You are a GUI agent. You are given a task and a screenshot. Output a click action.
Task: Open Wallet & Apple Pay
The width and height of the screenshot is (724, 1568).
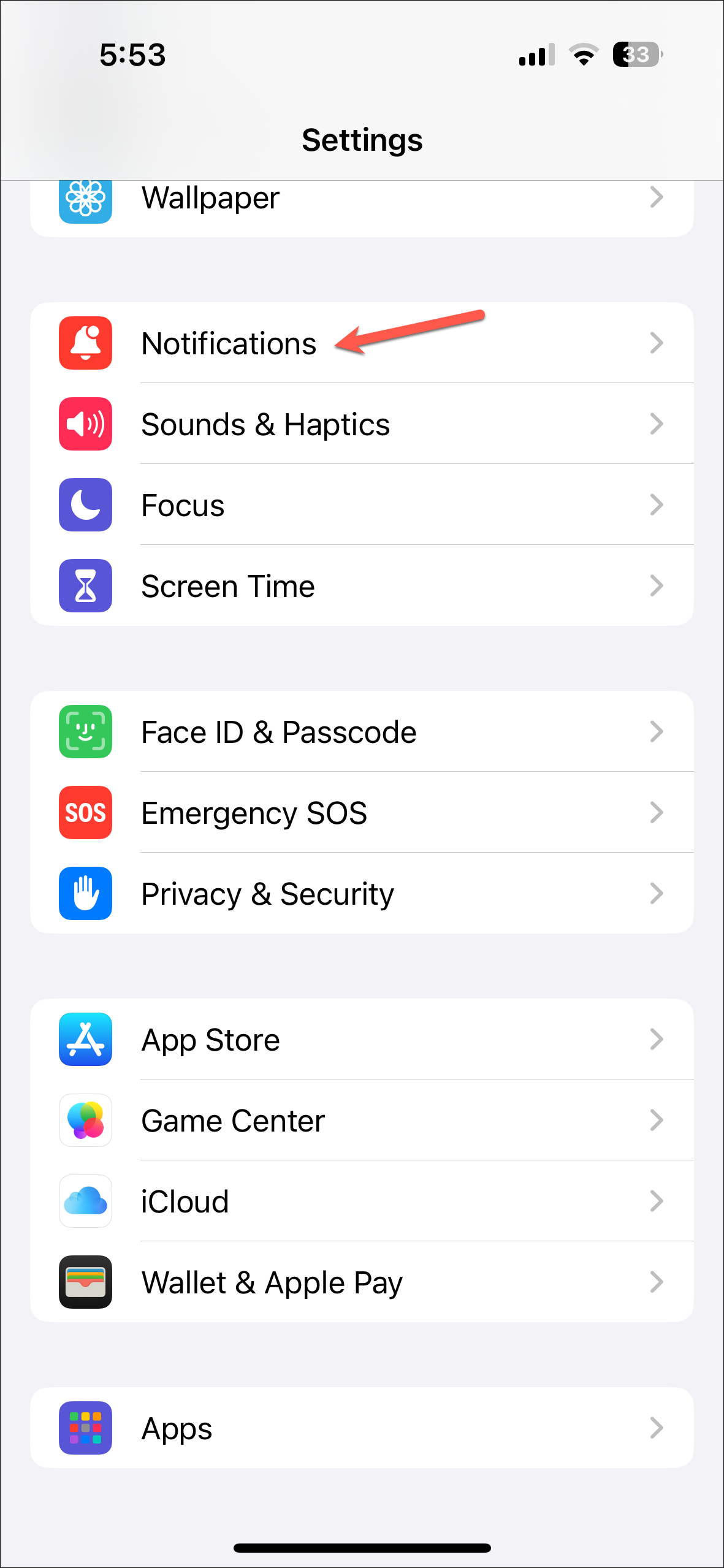(x=362, y=1282)
